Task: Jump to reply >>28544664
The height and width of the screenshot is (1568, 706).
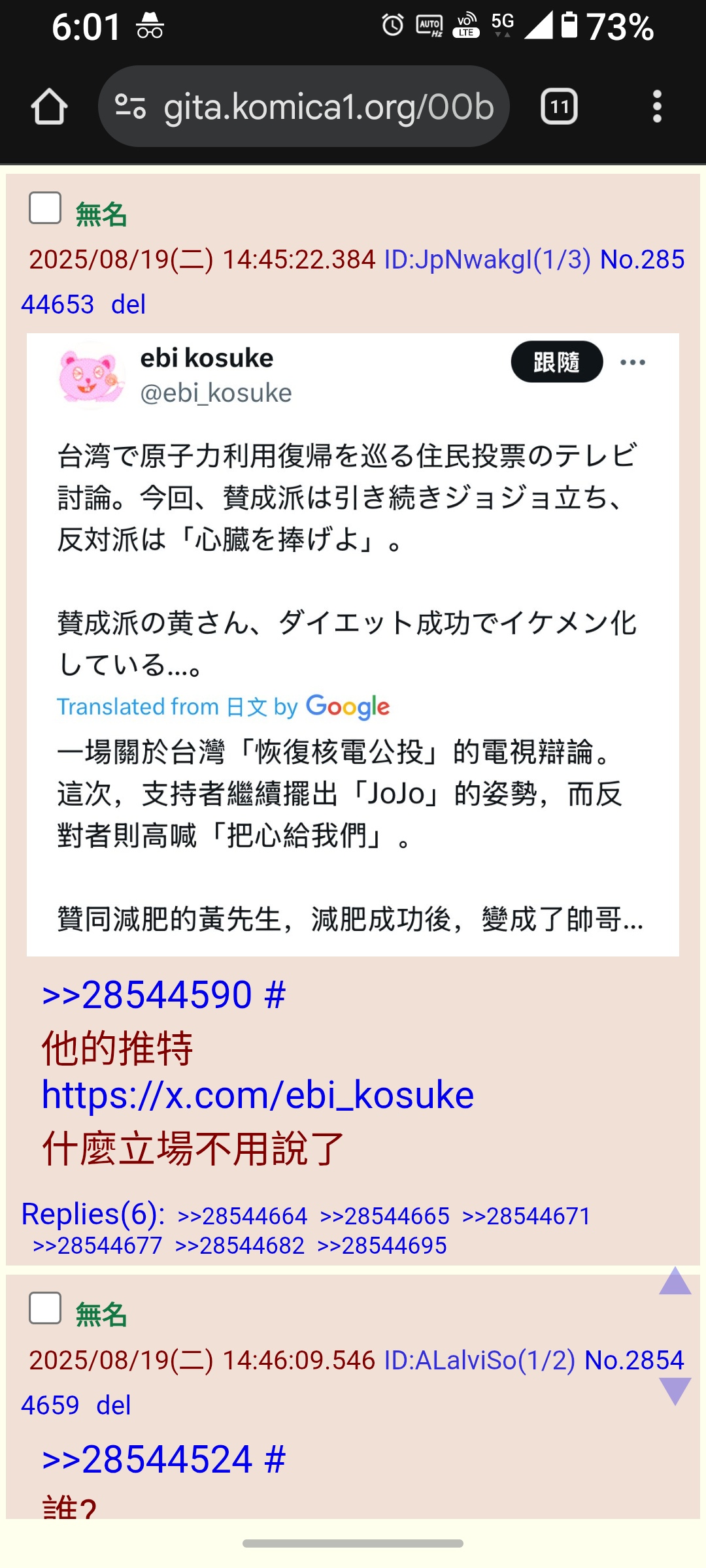Action: (242, 1217)
